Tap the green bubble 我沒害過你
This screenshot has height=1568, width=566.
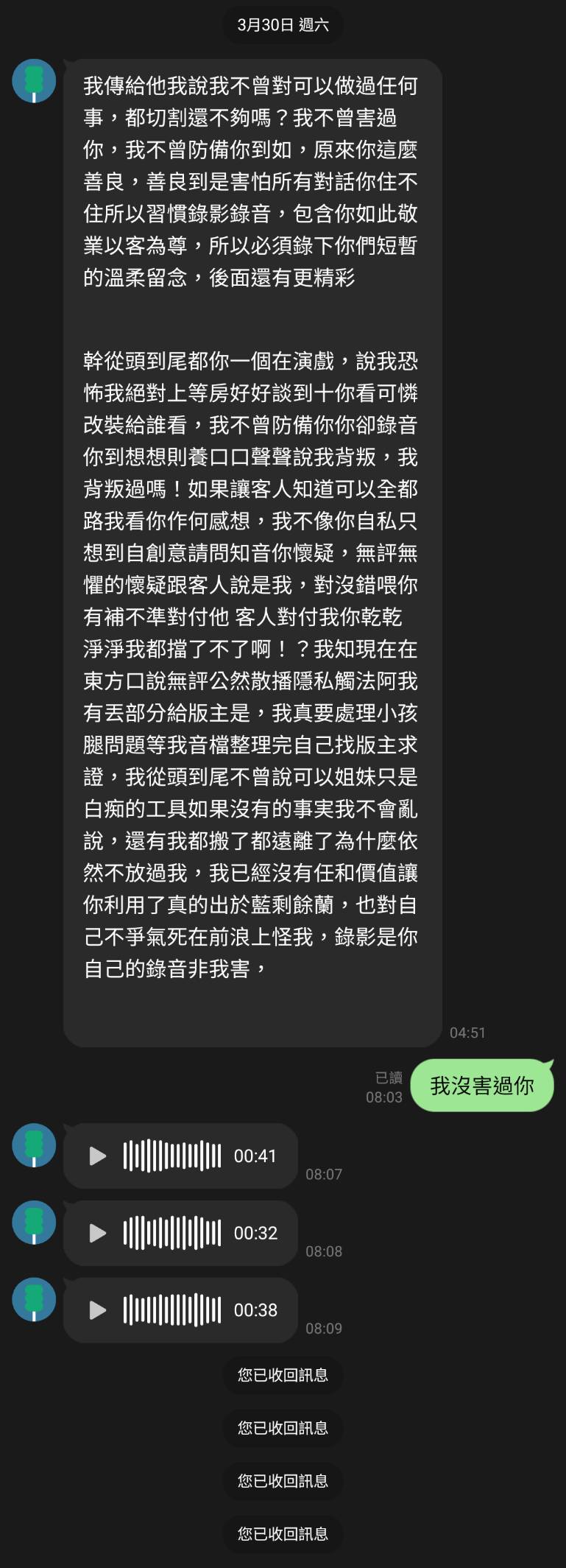point(482,1084)
